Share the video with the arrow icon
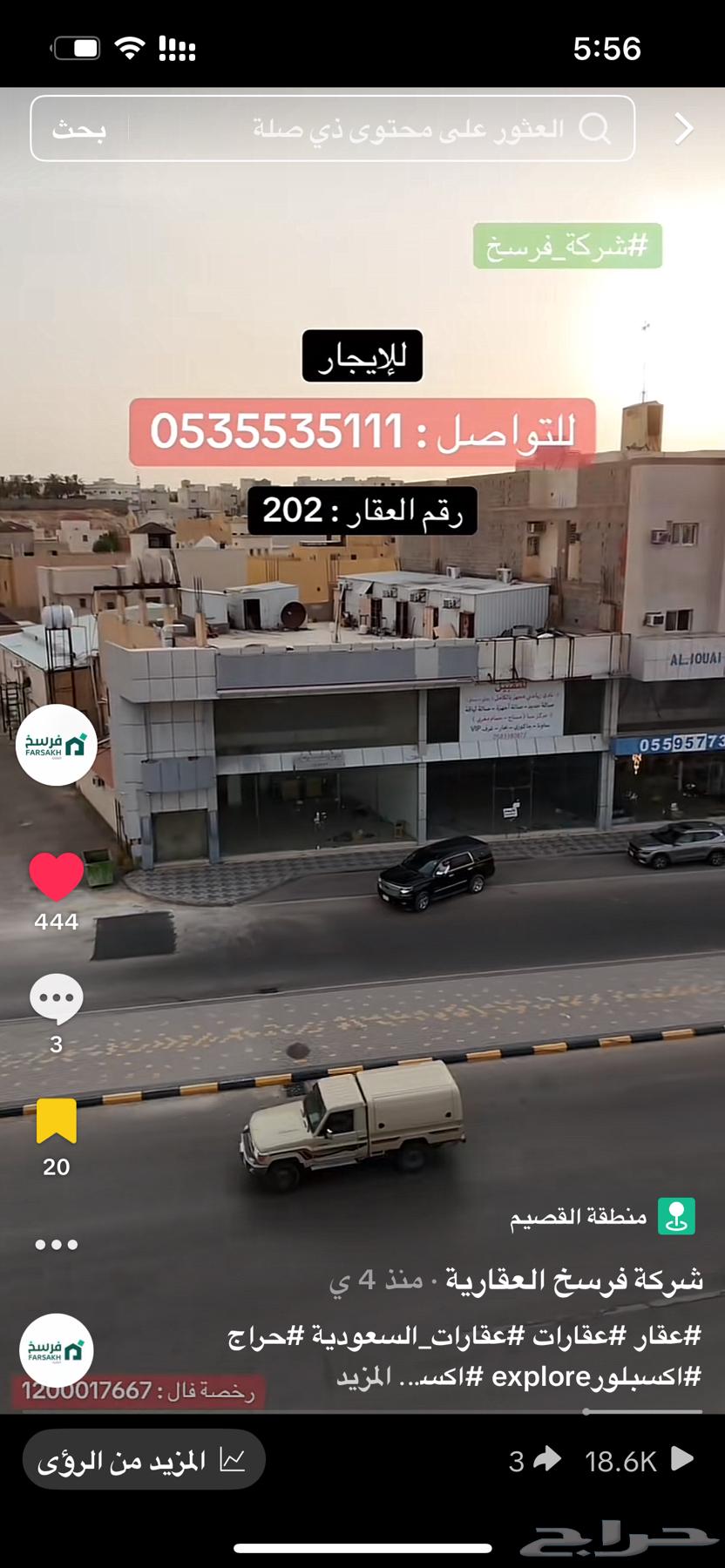Image resolution: width=725 pixels, height=1568 pixels. (x=545, y=1459)
